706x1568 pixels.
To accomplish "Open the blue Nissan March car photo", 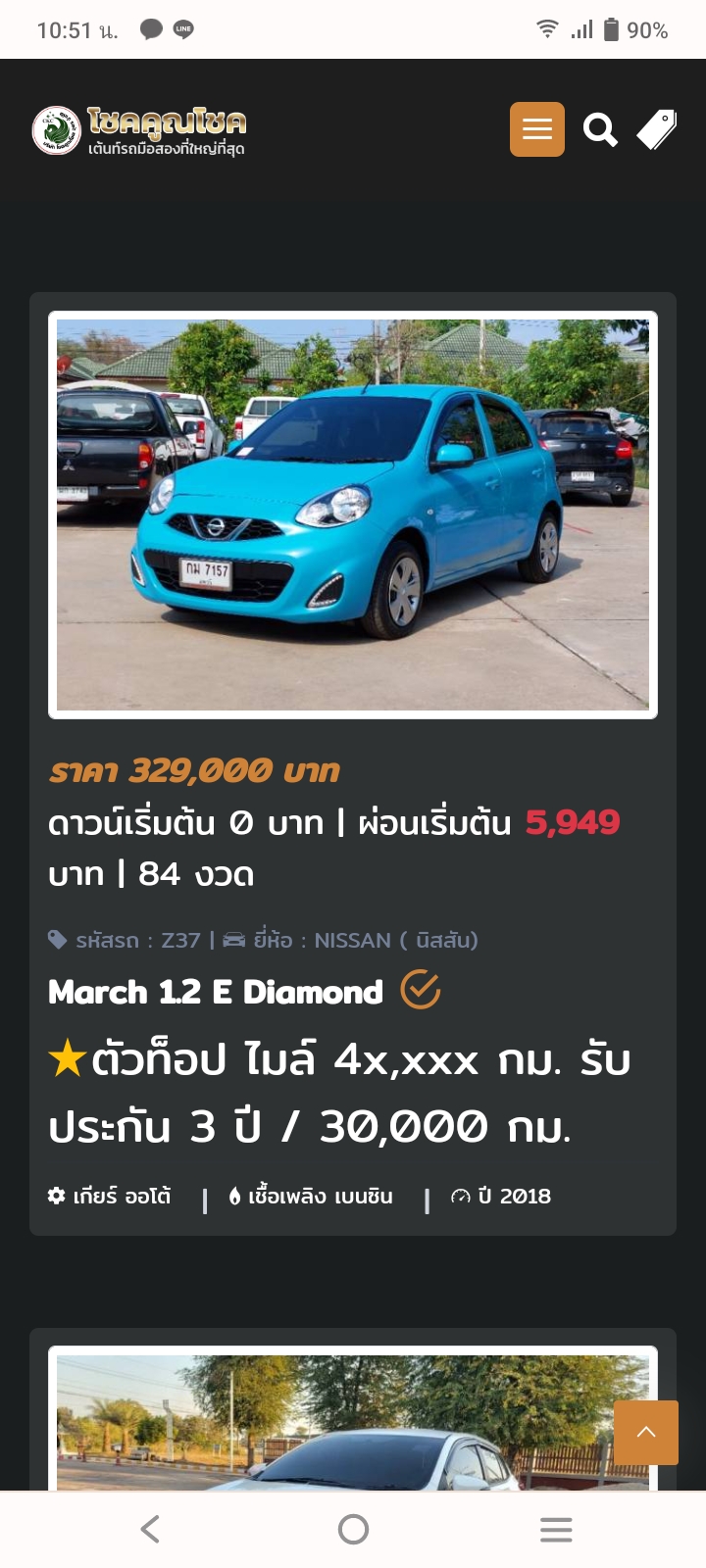I will (x=353, y=514).
